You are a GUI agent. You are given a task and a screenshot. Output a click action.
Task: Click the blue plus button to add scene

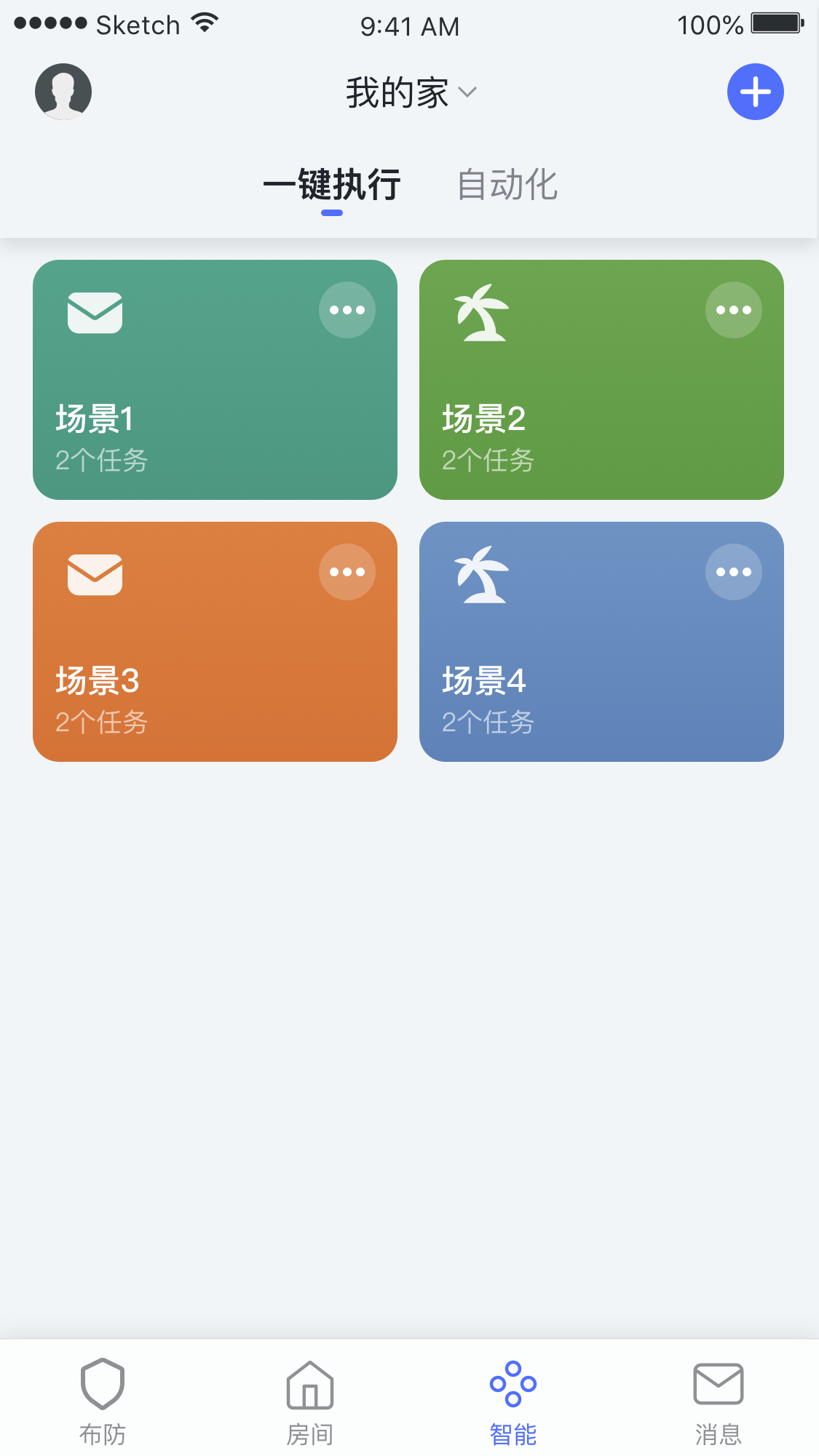pyautogui.click(x=756, y=92)
